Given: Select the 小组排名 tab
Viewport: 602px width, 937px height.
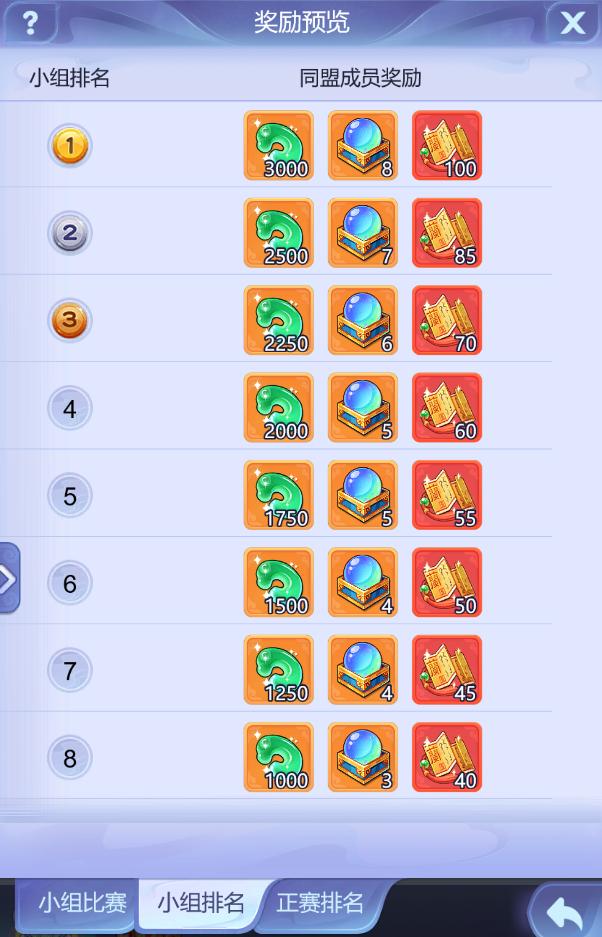Looking at the screenshot, I should coord(200,903).
